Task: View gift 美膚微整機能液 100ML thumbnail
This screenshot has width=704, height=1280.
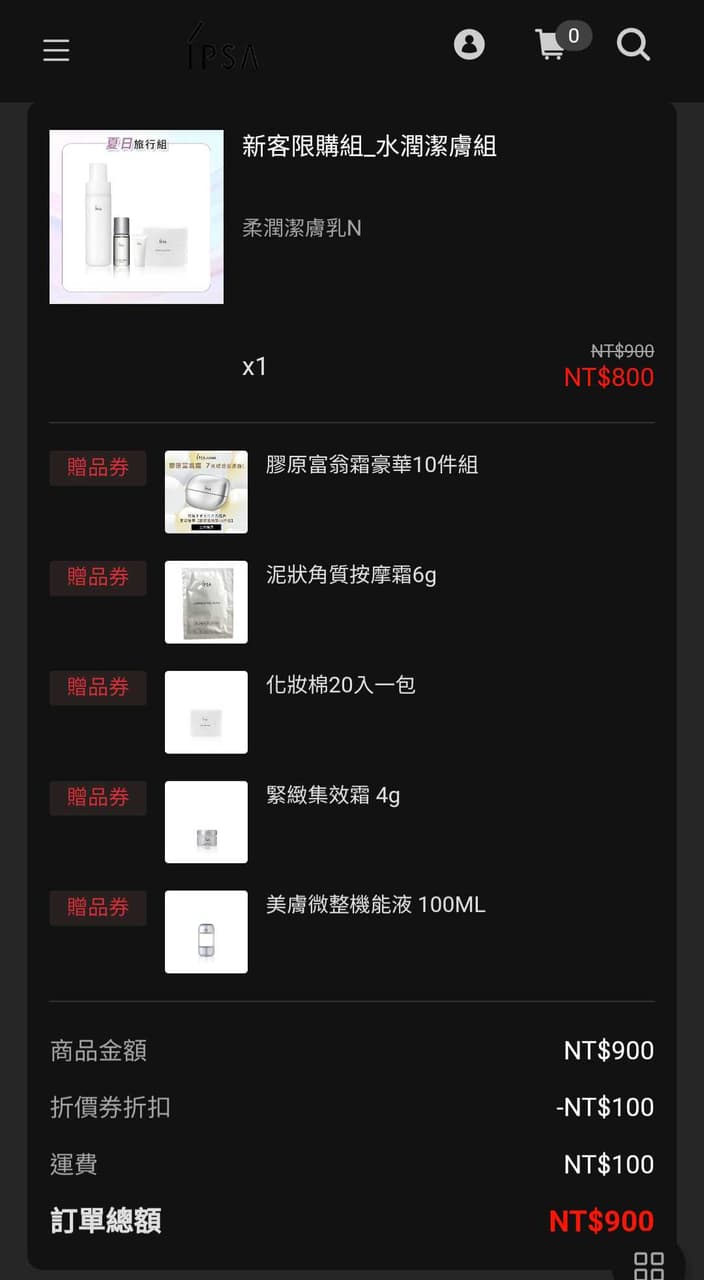Action: click(x=206, y=932)
